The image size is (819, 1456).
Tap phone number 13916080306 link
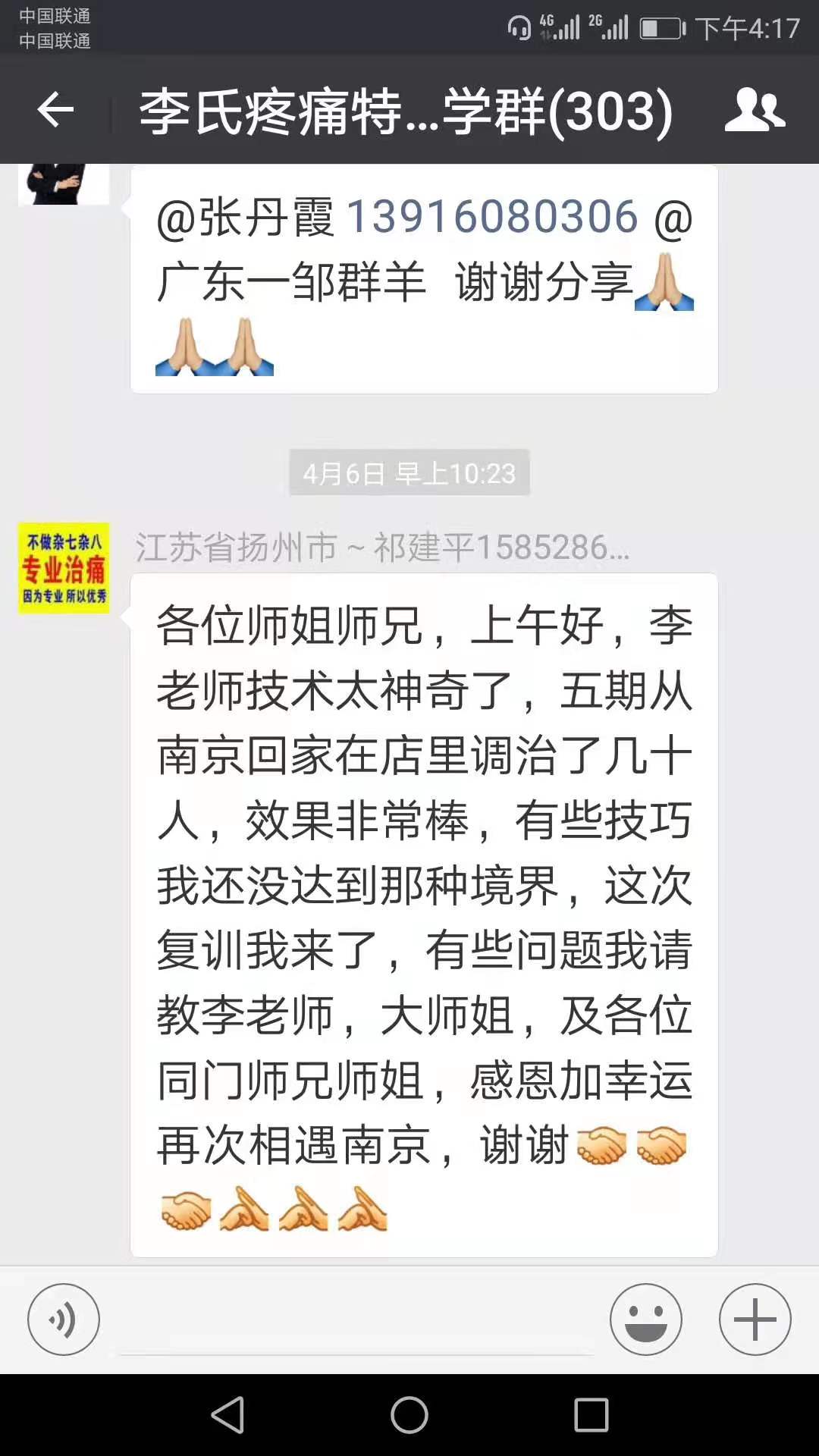492,218
